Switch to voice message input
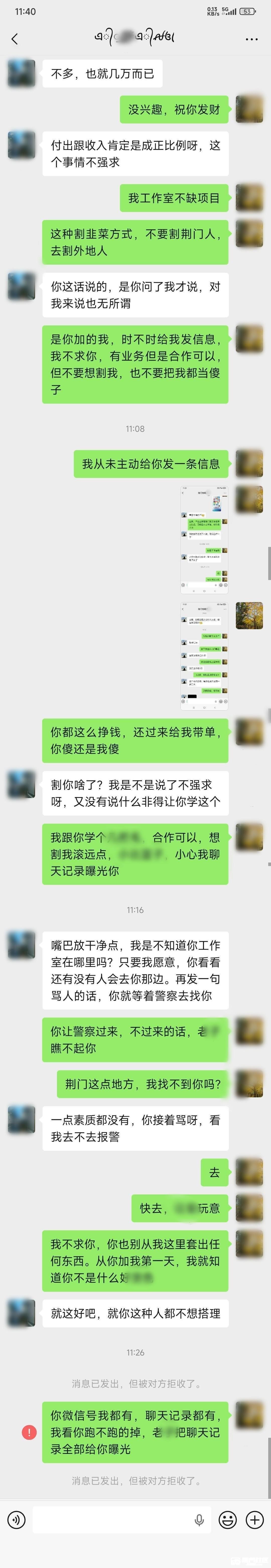The width and height of the screenshot is (271, 1568). point(17,1519)
